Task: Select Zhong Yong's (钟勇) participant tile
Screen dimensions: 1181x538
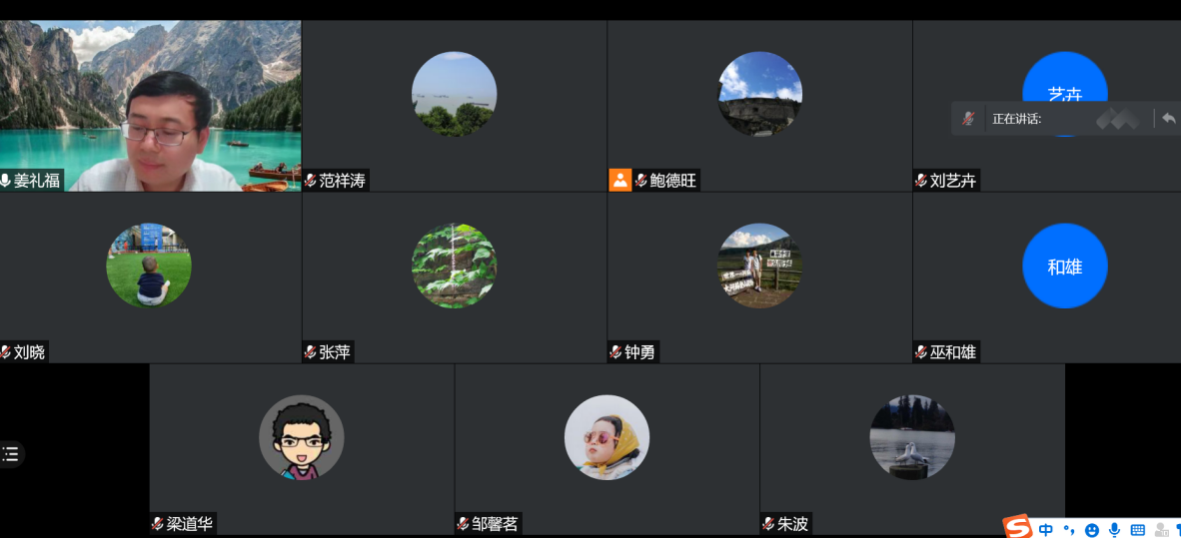Action: click(759, 277)
